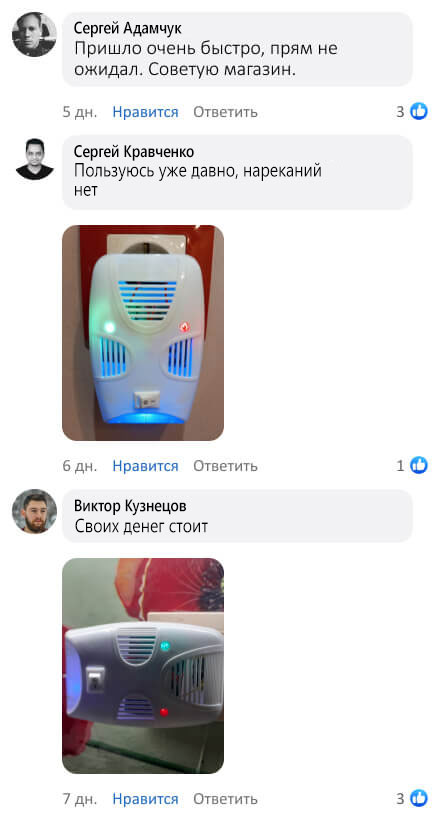
Task: Open Виктор Кузнецов's profile name
Action: (130, 506)
